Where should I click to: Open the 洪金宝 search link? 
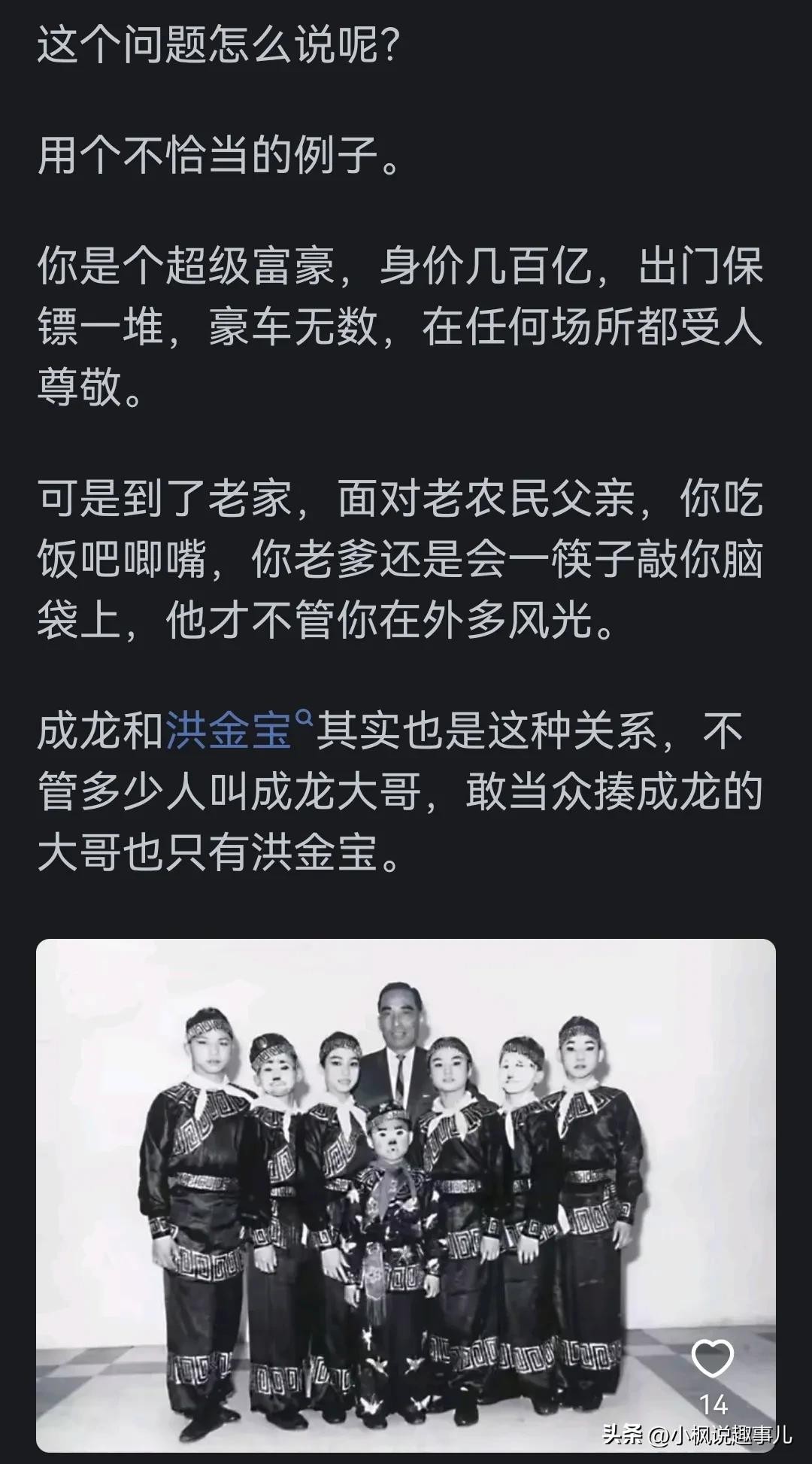(229, 730)
